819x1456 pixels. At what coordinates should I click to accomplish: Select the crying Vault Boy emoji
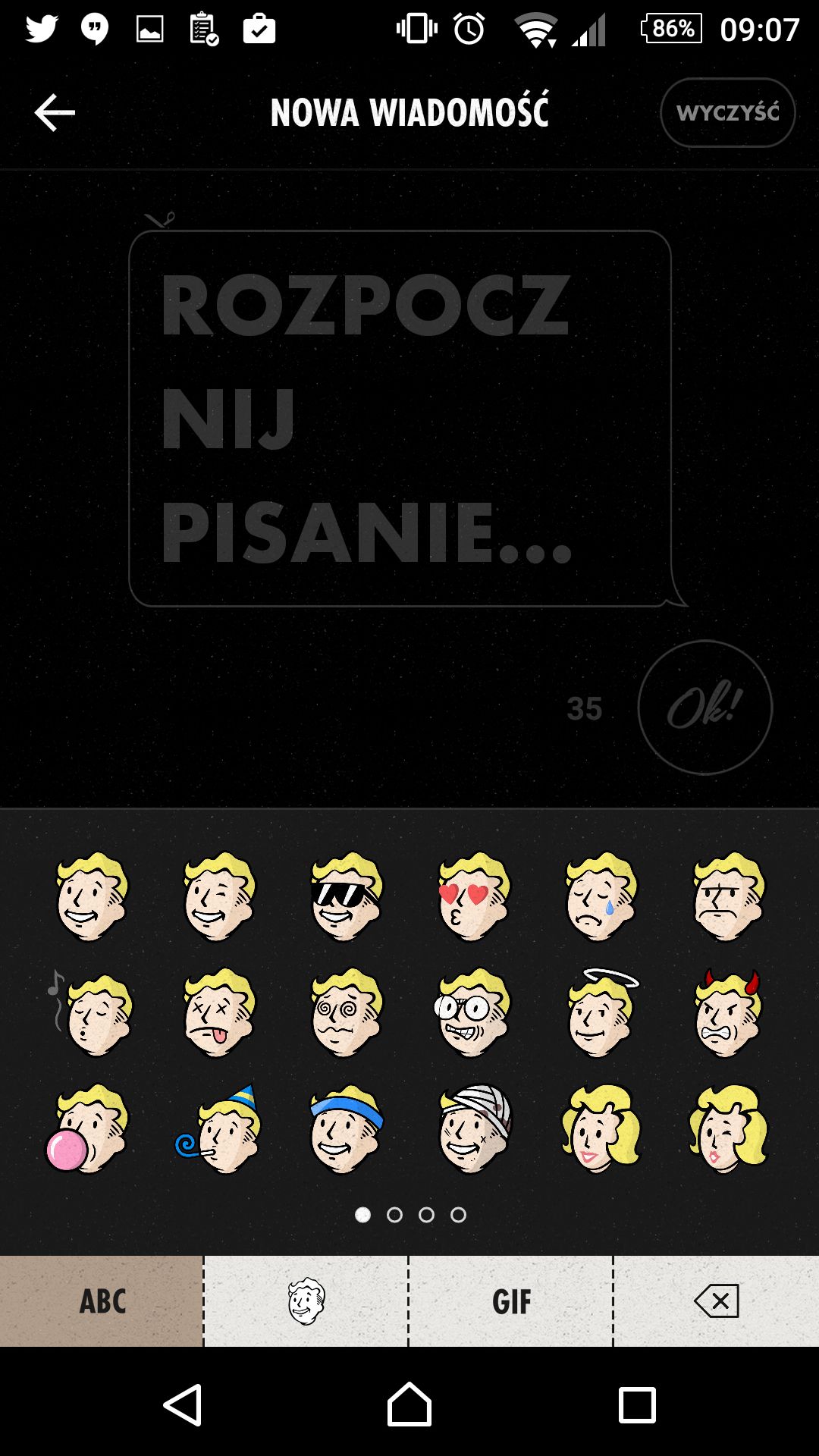(x=601, y=896)
